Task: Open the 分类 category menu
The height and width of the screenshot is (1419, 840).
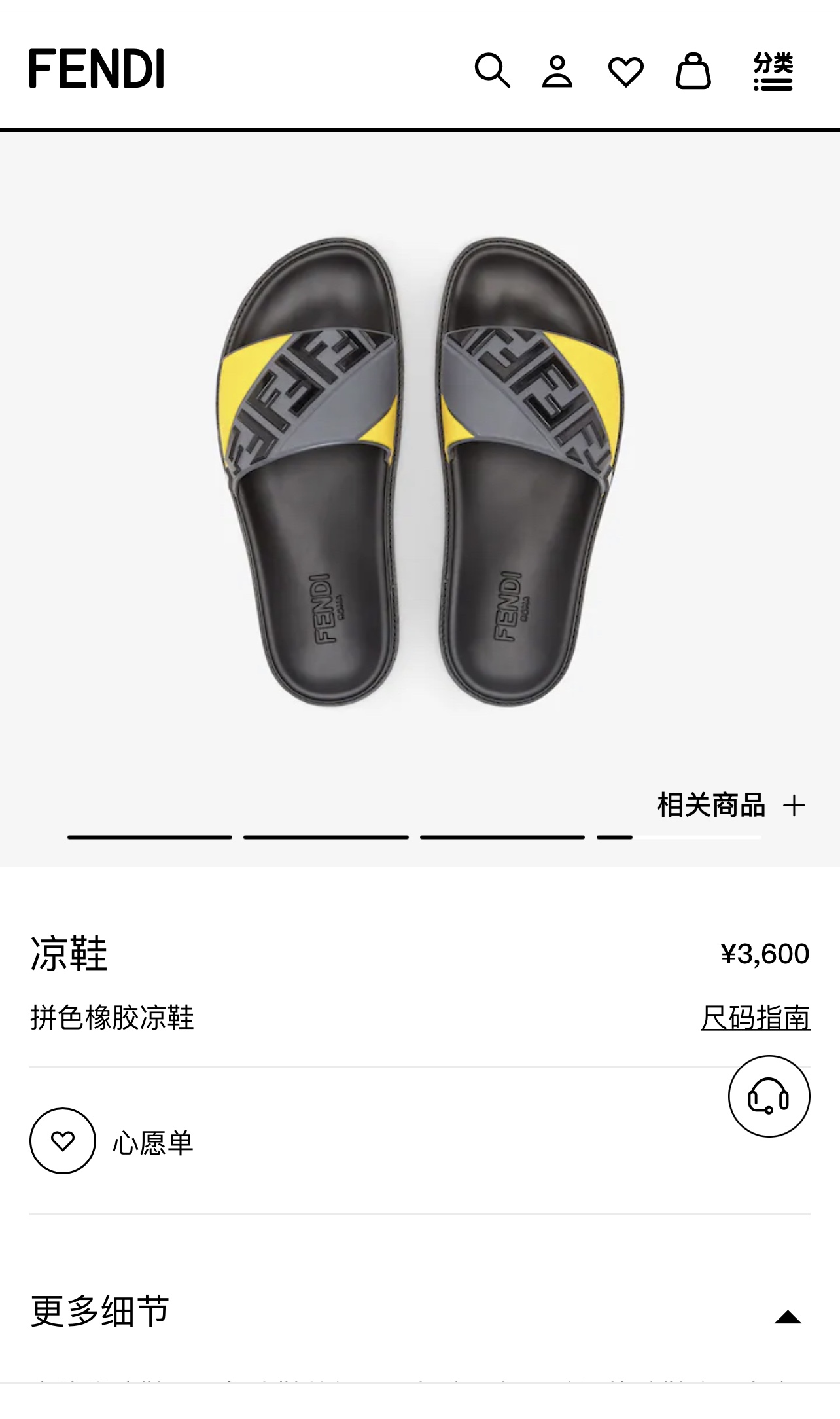Action: click(x=773, y=71)
